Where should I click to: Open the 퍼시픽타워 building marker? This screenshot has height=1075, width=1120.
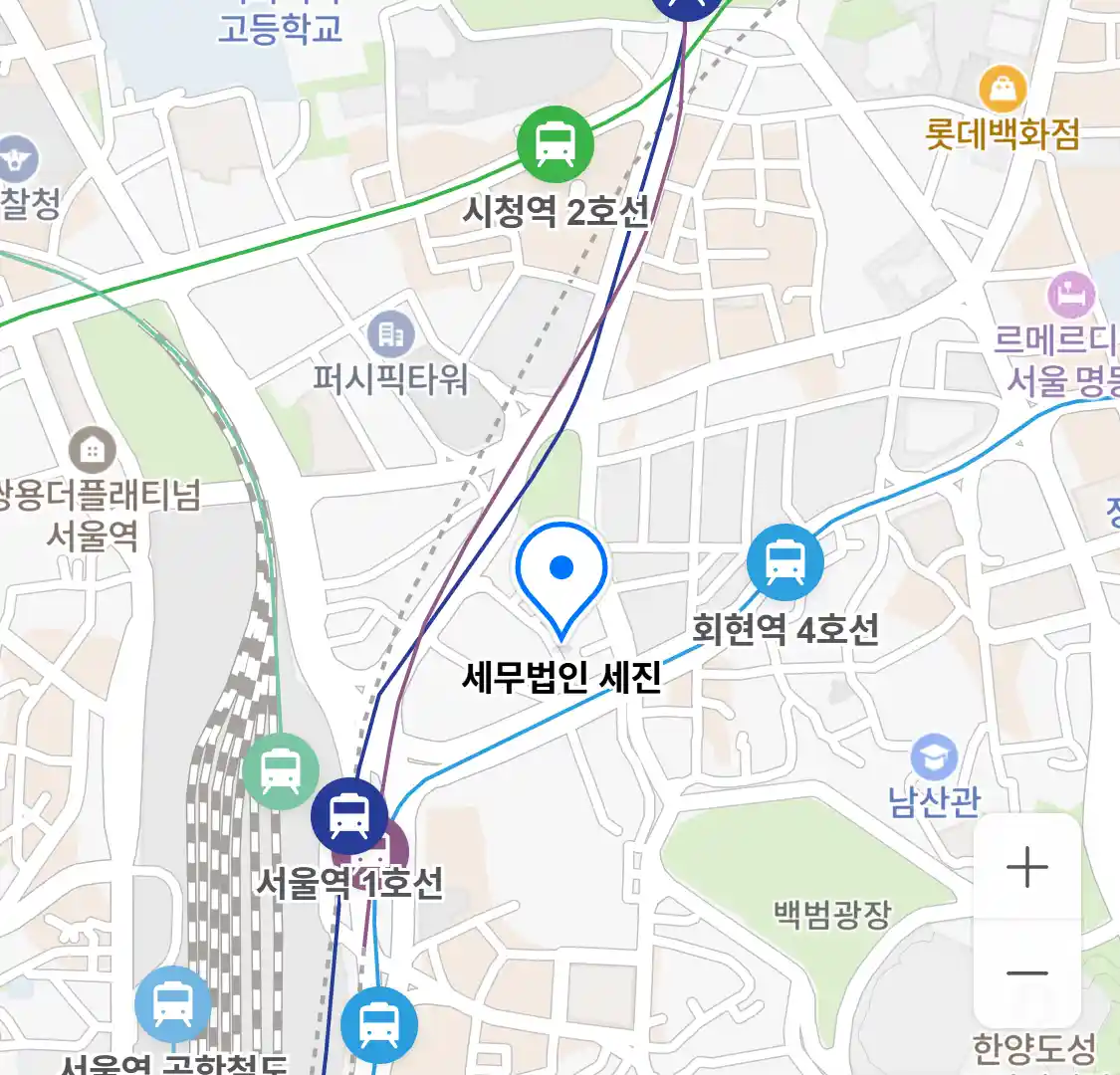(x=390, y=334)
